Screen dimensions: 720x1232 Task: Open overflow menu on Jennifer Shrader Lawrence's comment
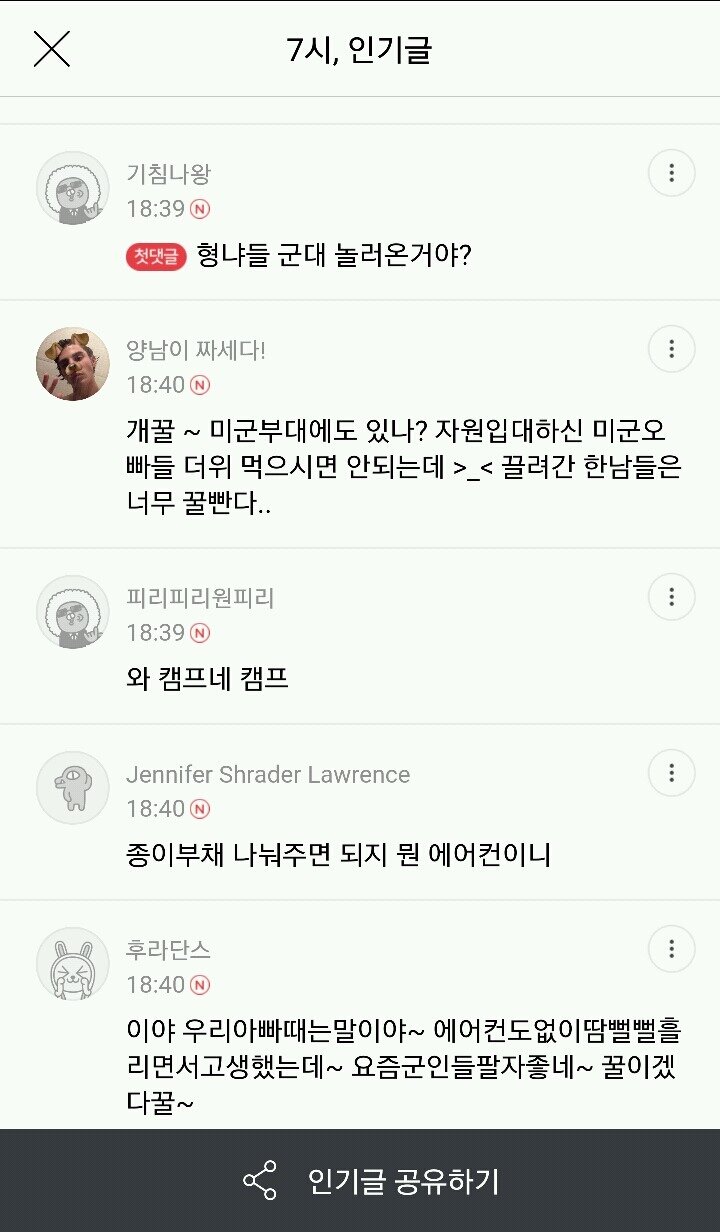pos(671,773)
